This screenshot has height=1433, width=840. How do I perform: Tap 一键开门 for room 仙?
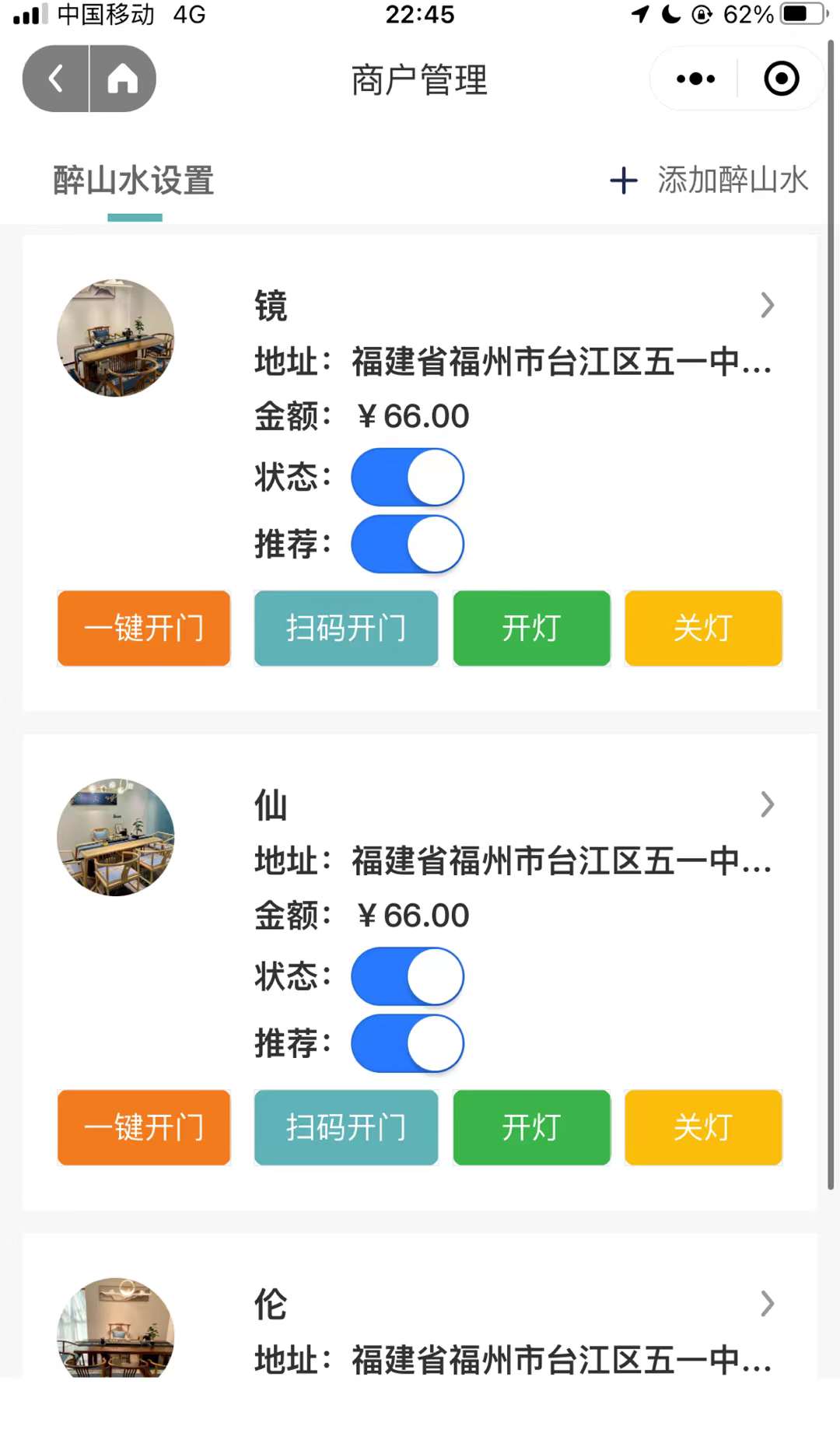(144, 1127)
